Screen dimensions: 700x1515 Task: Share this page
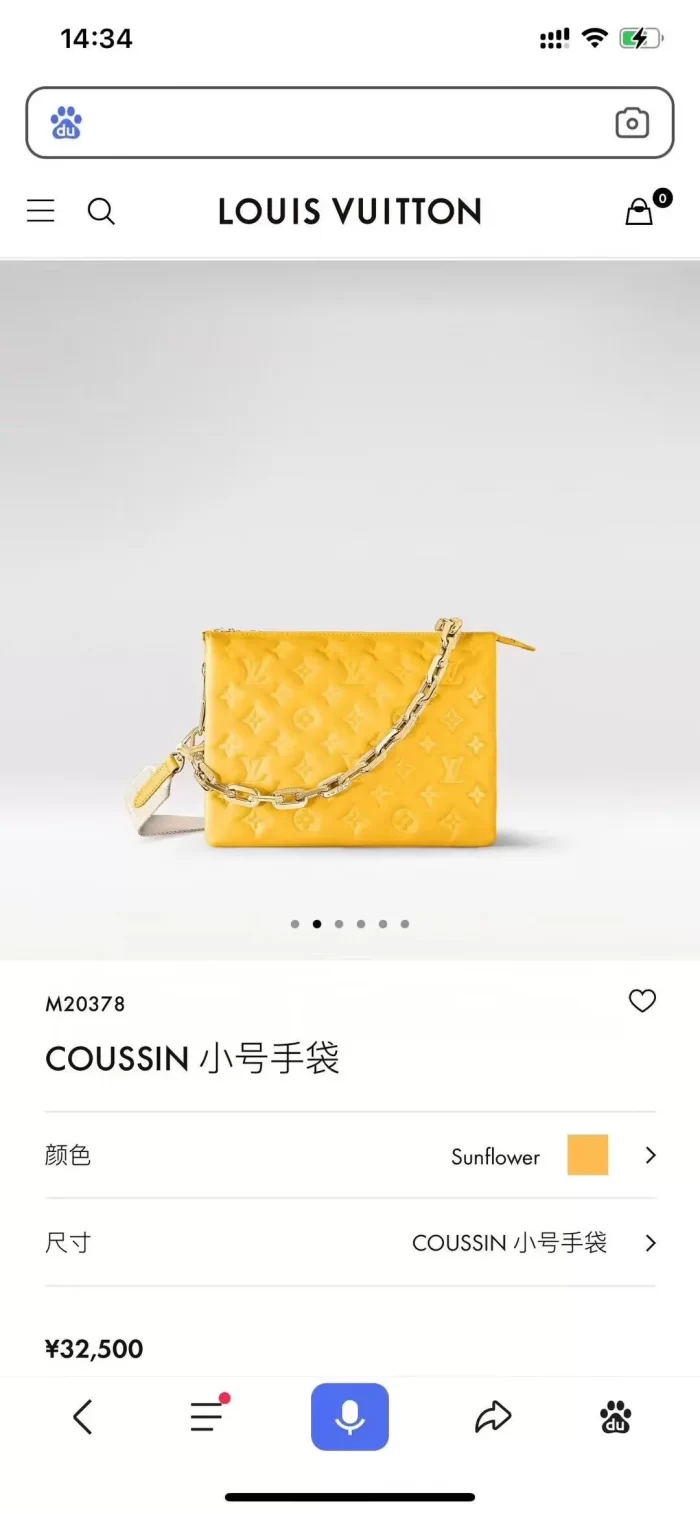tap(492, 1417)
